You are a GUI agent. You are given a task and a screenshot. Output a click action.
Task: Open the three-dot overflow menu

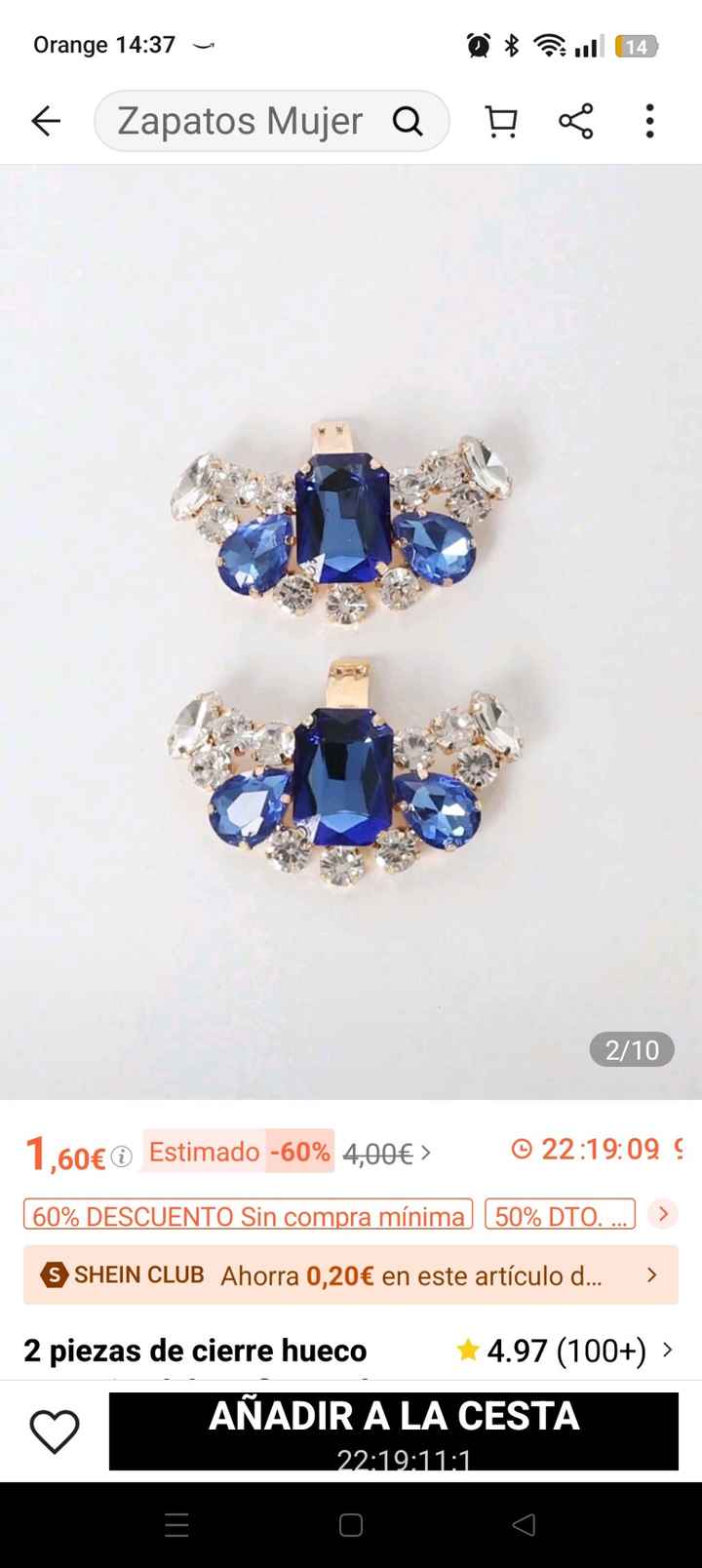pos(649,121)
